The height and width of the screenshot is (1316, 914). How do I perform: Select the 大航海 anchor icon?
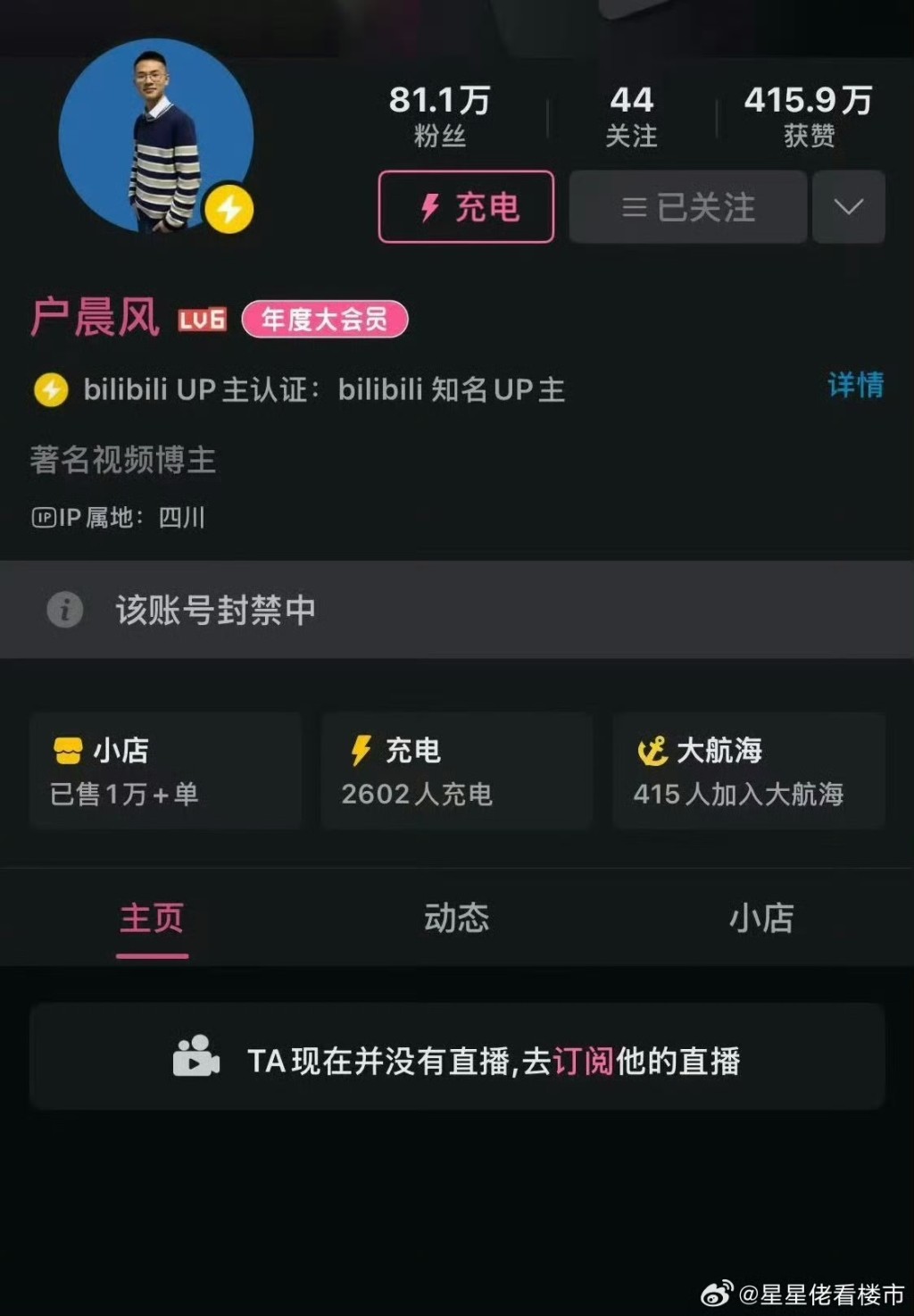point(651,751)
